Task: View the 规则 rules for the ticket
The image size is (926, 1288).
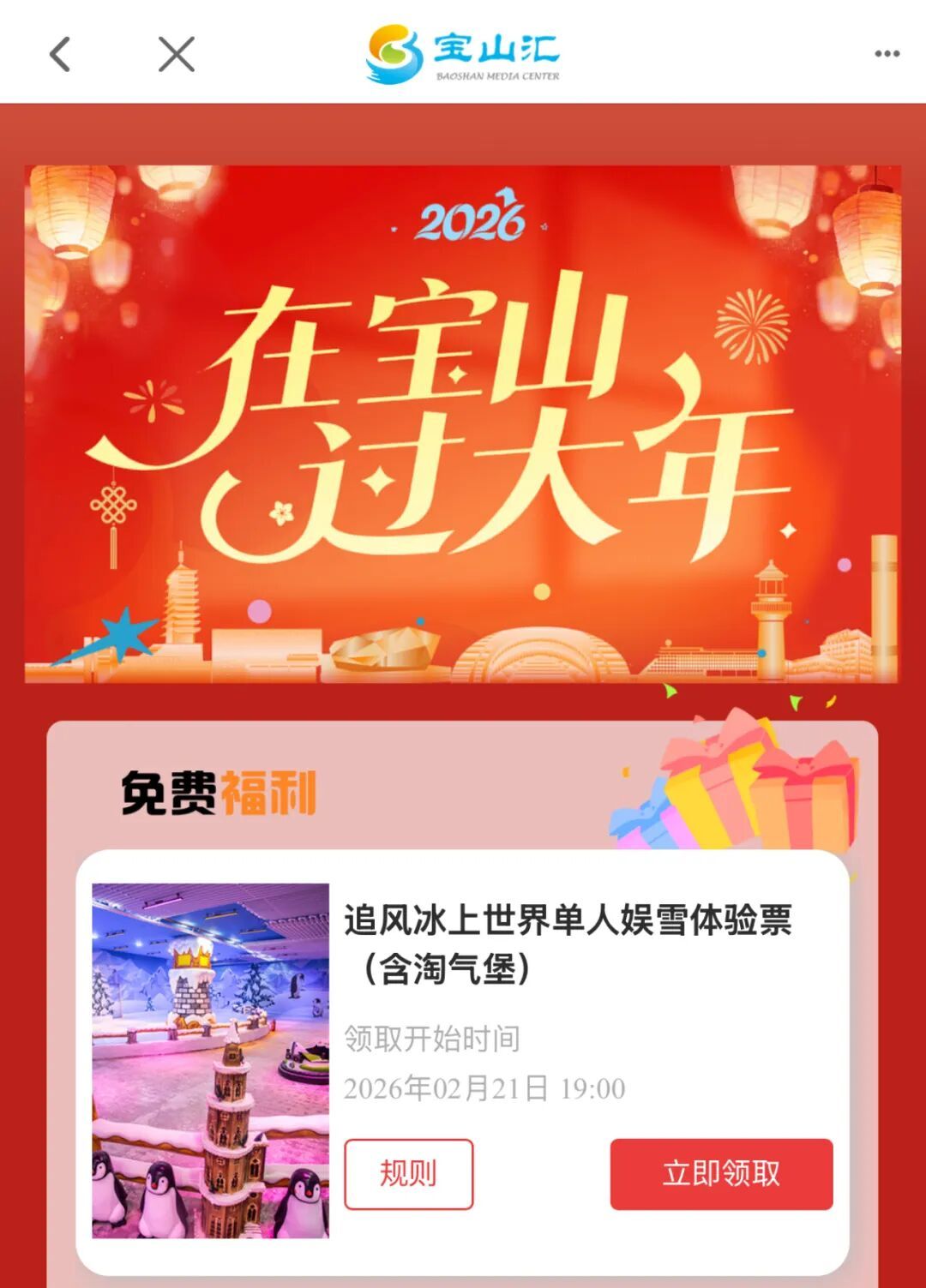Action: pyautogui.click(x=408, y=1173)
